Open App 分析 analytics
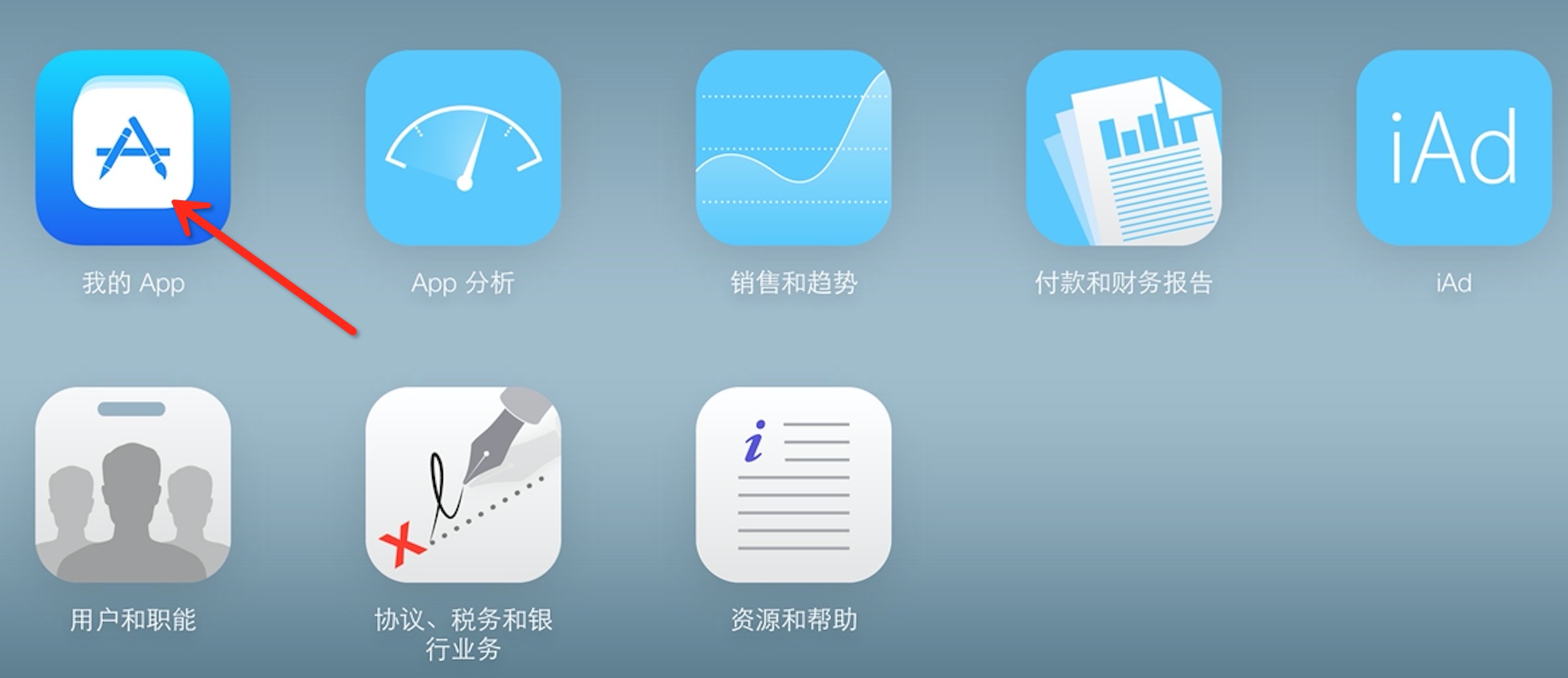The image size is (1568, 678). coord(463,148)
